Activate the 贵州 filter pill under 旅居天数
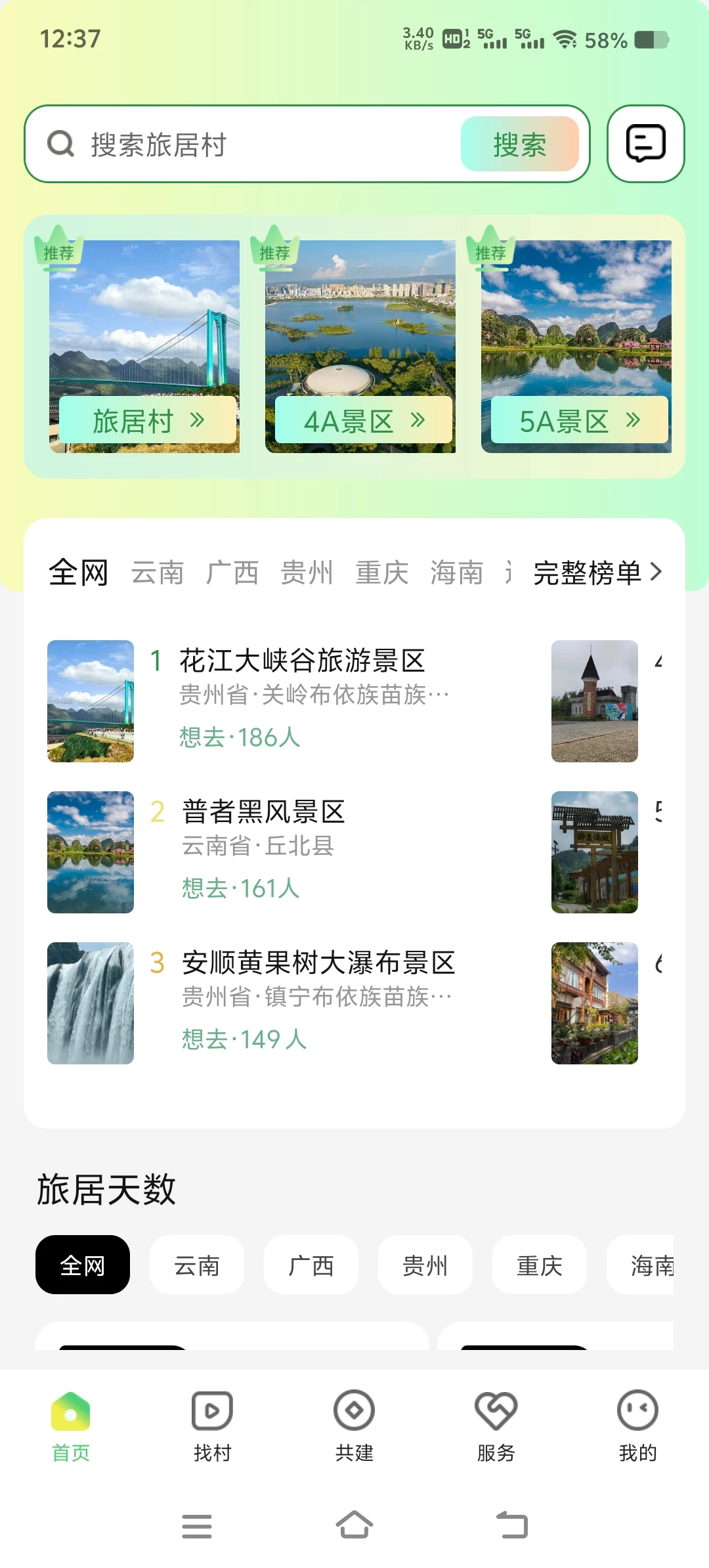709x1568 pixels. click(425, 1265)
